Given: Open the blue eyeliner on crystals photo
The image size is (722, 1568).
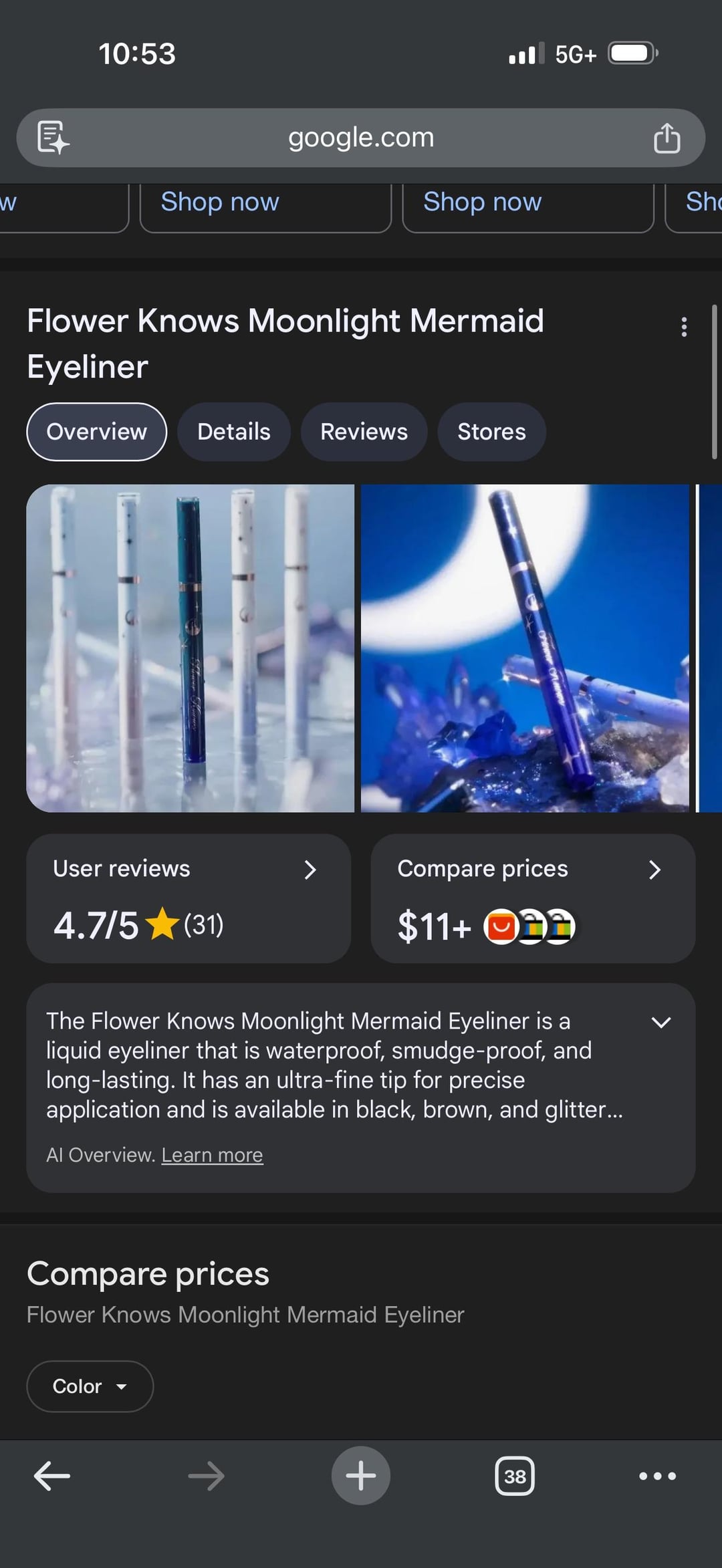Looking at the screenshot, I should point(525,648).
